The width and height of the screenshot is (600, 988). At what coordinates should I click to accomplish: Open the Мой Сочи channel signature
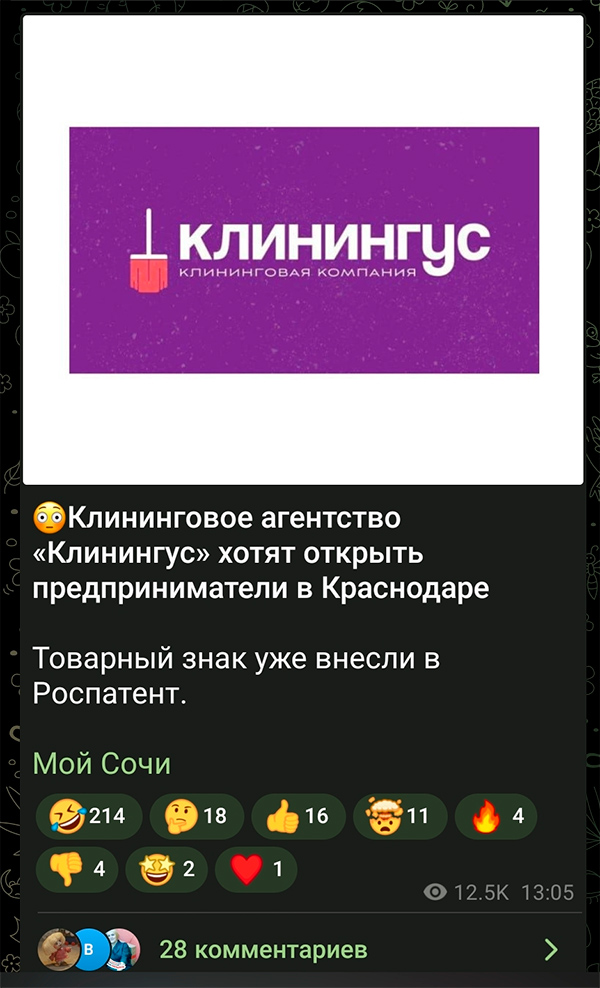[101, 764]
